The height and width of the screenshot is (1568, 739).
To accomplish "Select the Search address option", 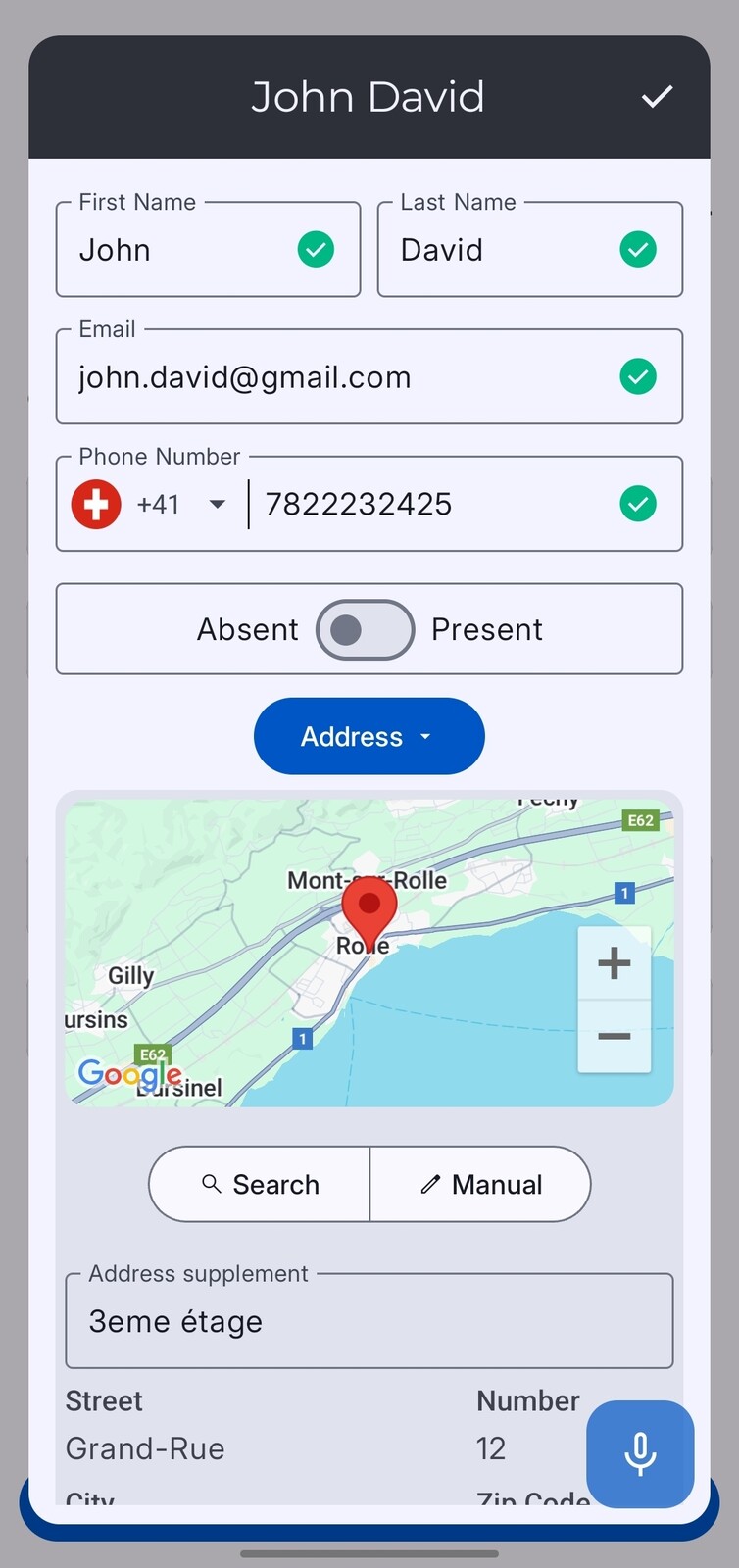I will tap(260, 1184).
